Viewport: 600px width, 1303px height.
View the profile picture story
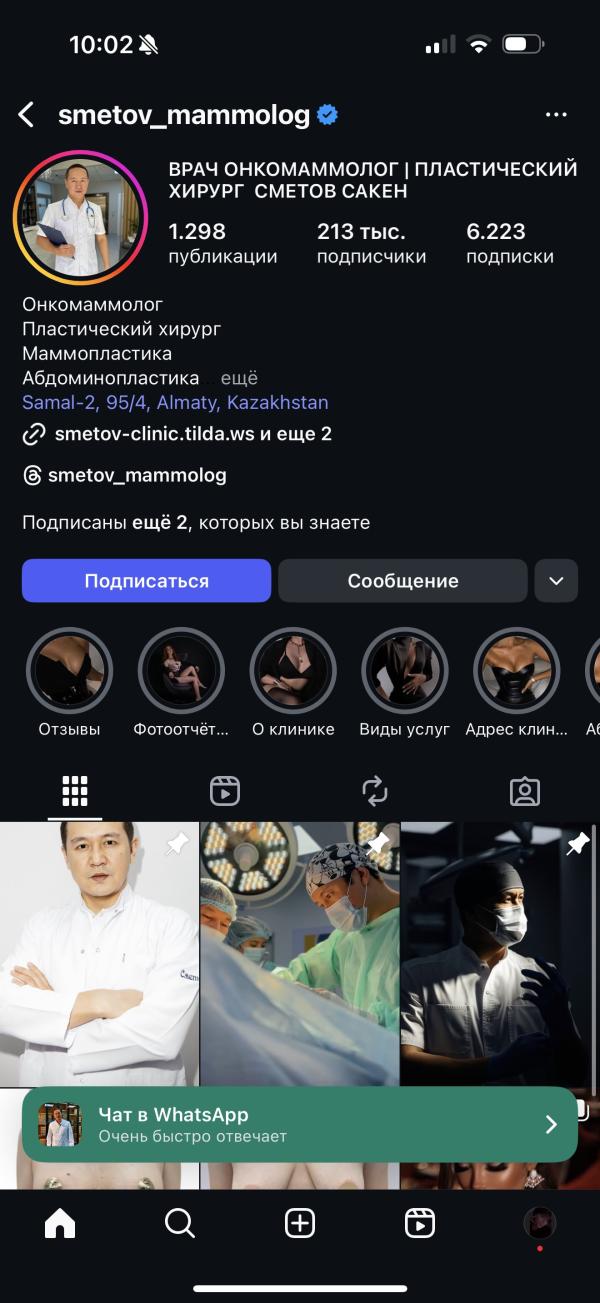click(80, 217)
